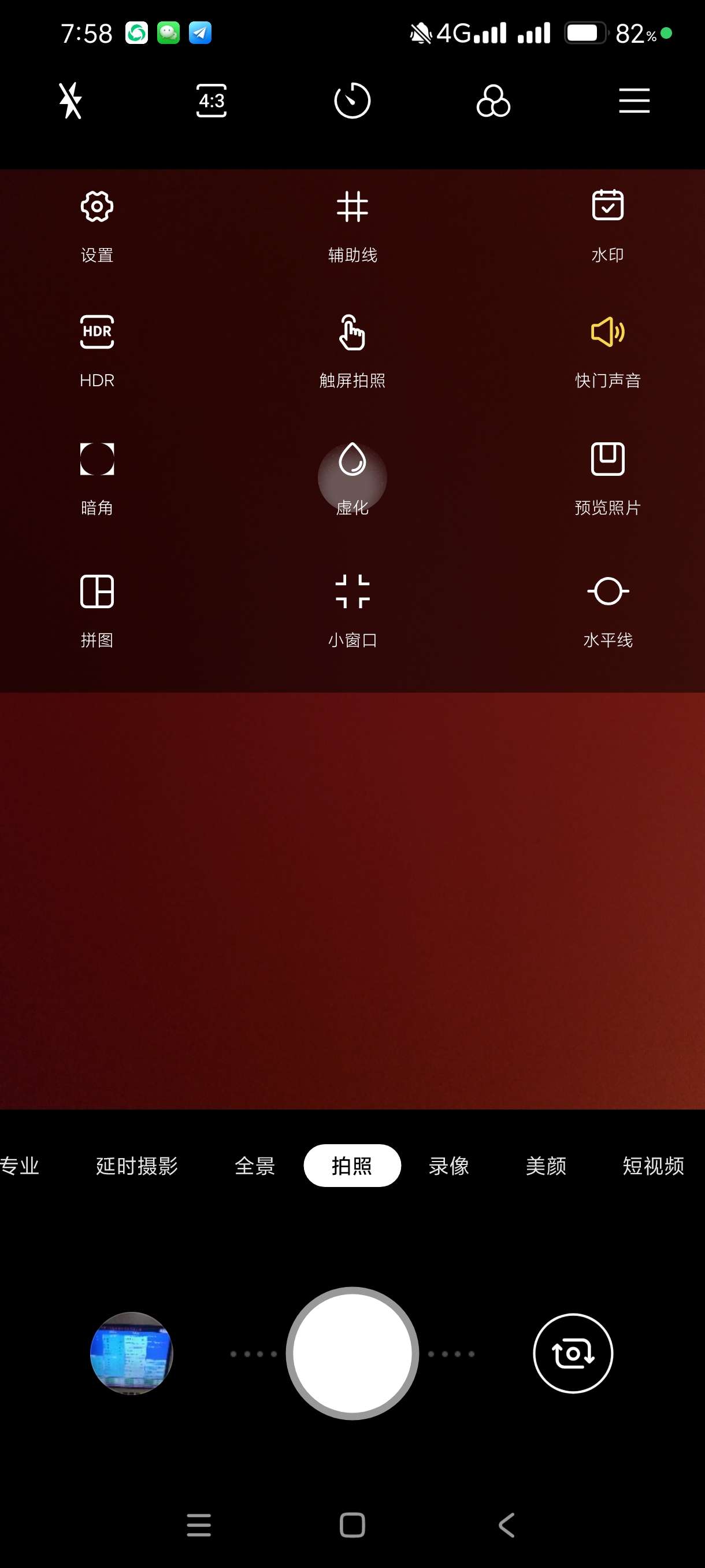705x1568 pixels.
Task: Take a photo with the shutter button
Action: (352, 1352)
